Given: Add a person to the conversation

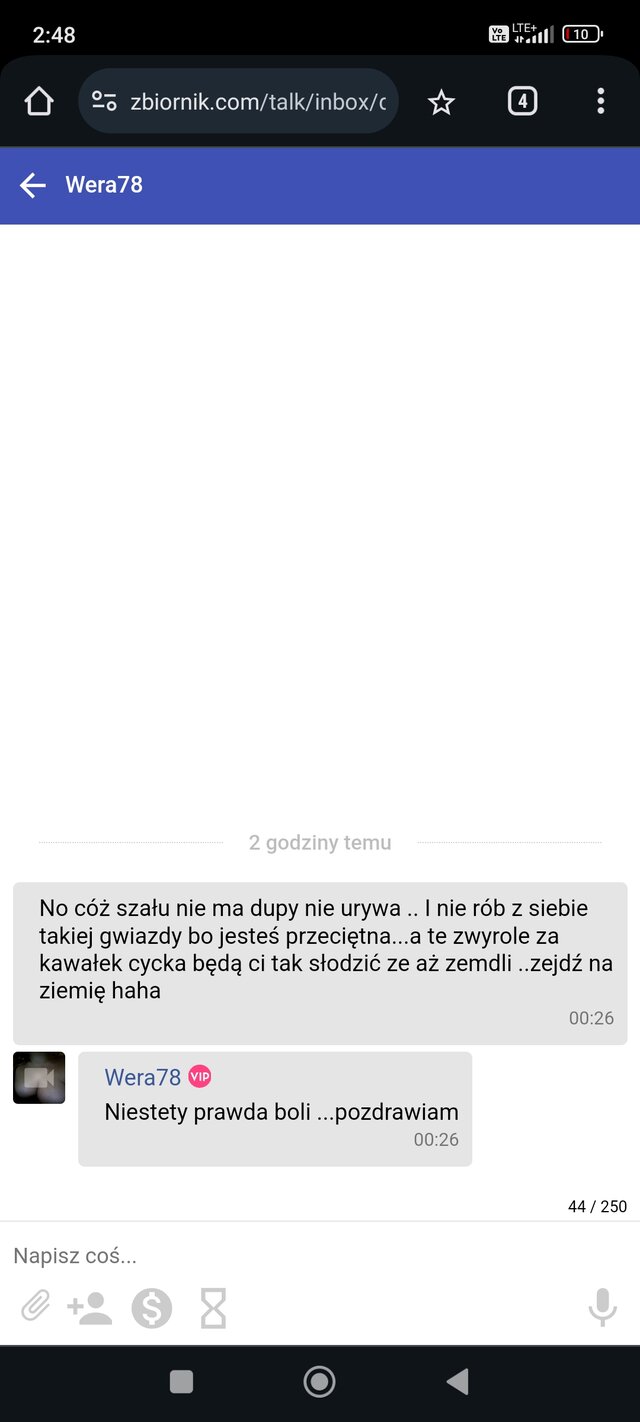Looking at the screenshot, I should point(89,1307).
